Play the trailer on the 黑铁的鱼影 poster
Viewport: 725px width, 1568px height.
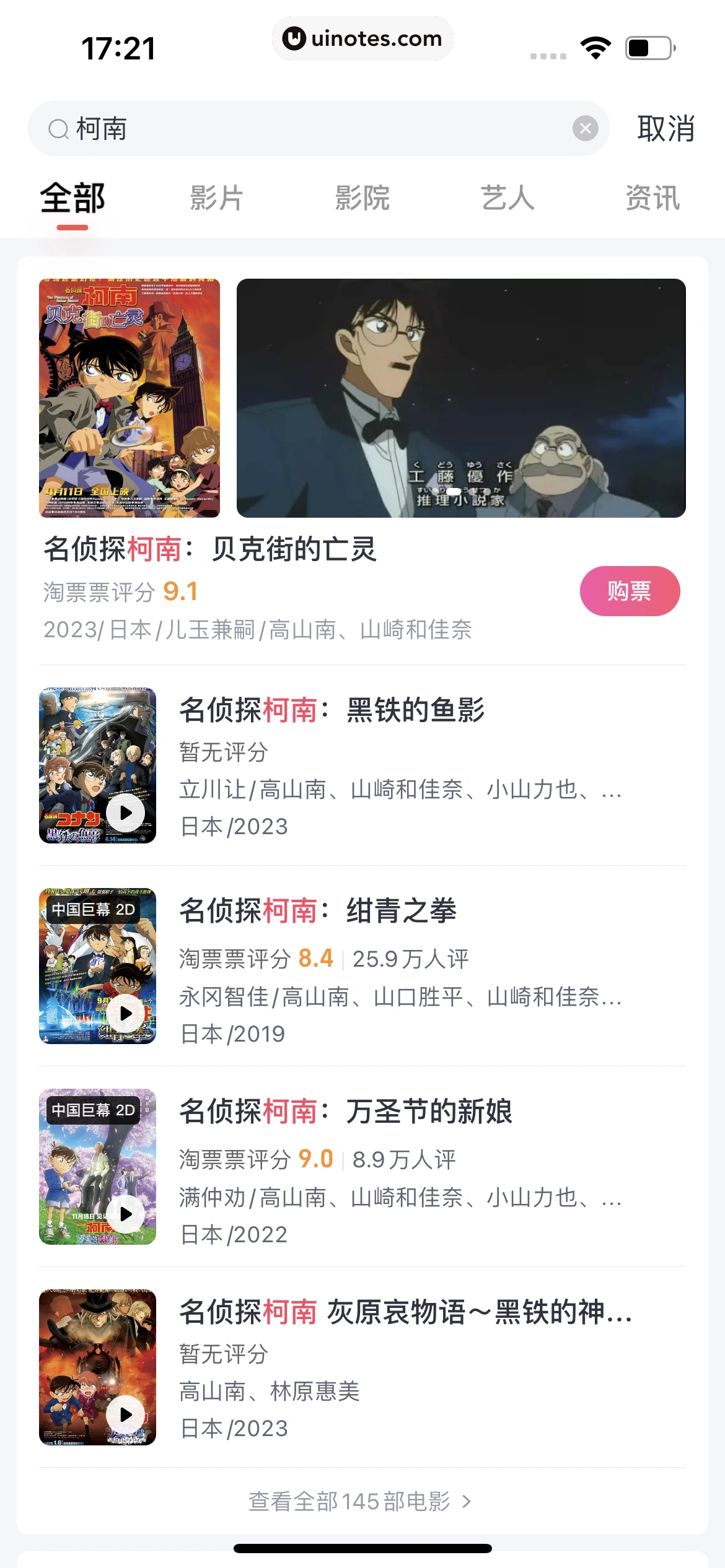click(126, 812)
